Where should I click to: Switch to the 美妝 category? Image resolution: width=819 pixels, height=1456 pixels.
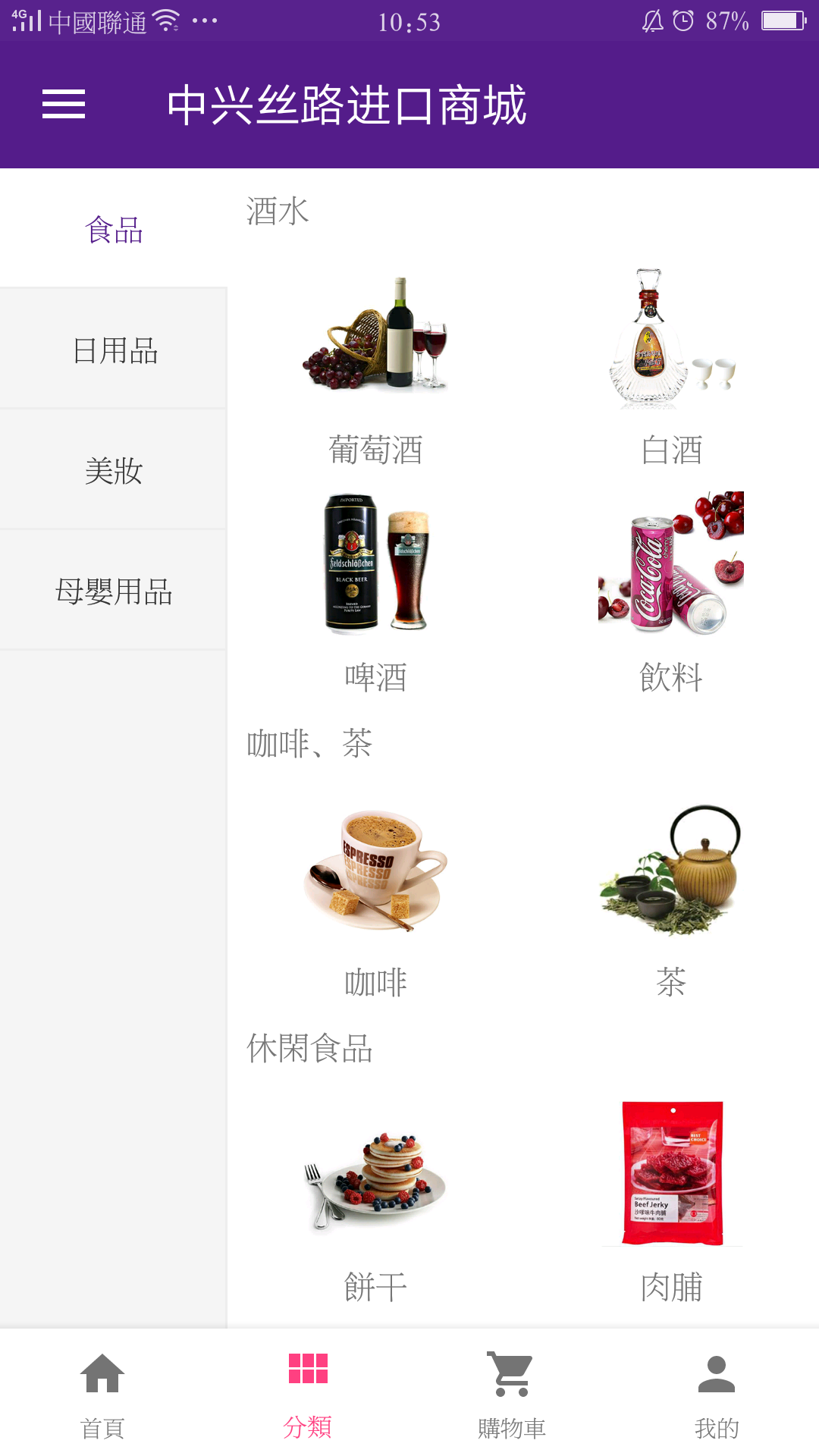point(114,471)
